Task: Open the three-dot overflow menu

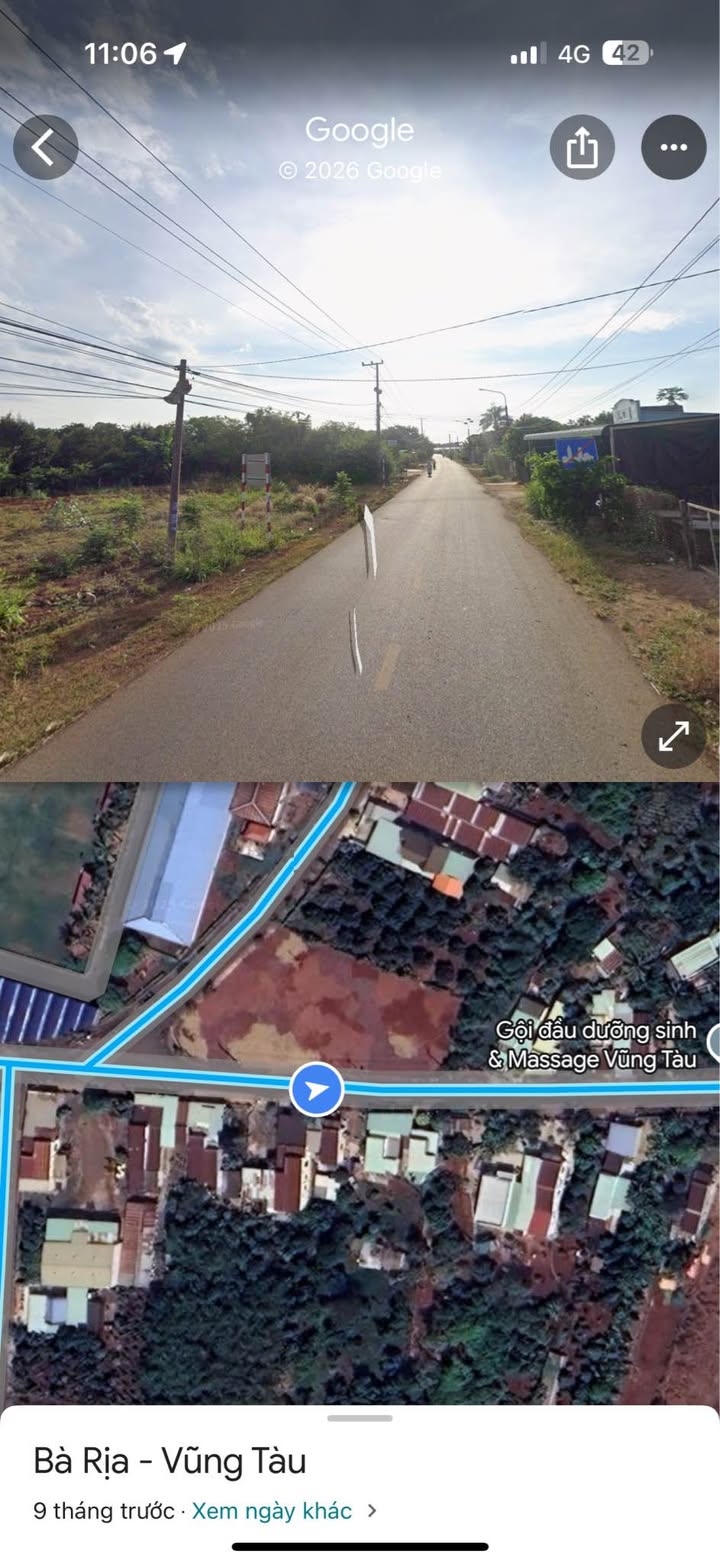Action: coord(674,147)
